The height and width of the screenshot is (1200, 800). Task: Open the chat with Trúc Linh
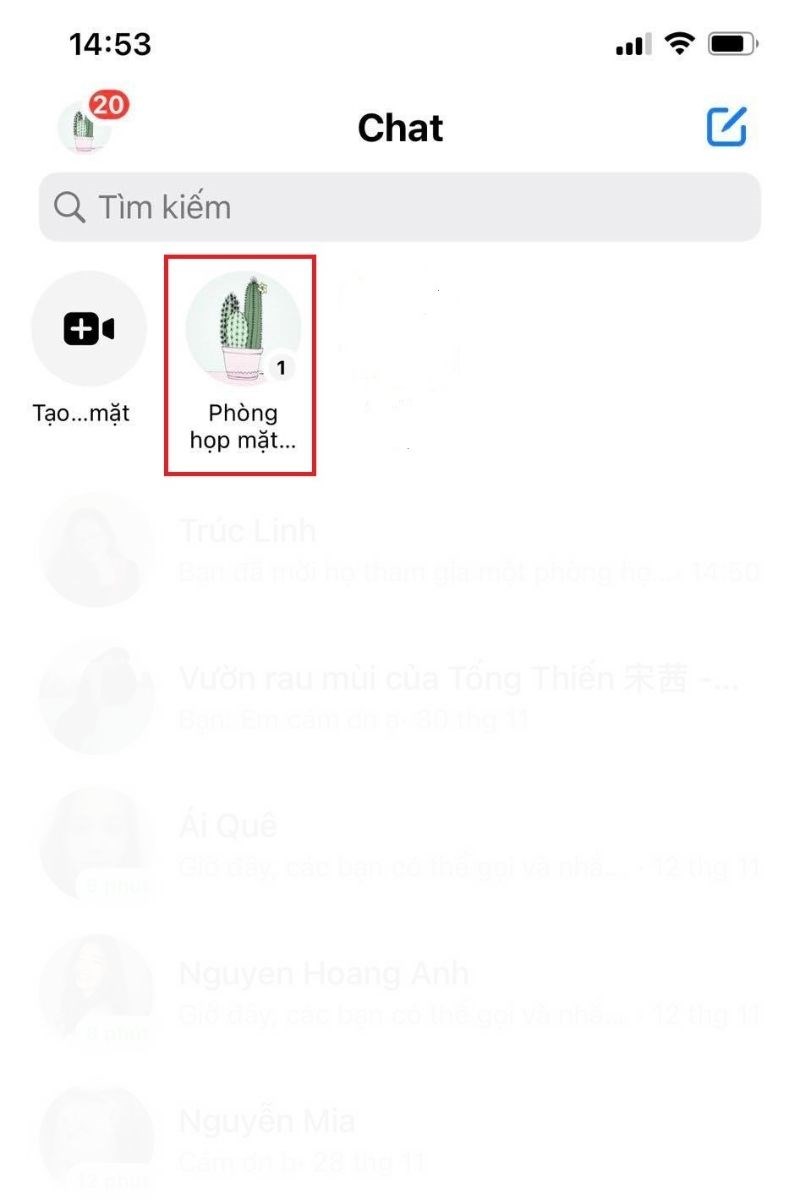click(400, 550)
